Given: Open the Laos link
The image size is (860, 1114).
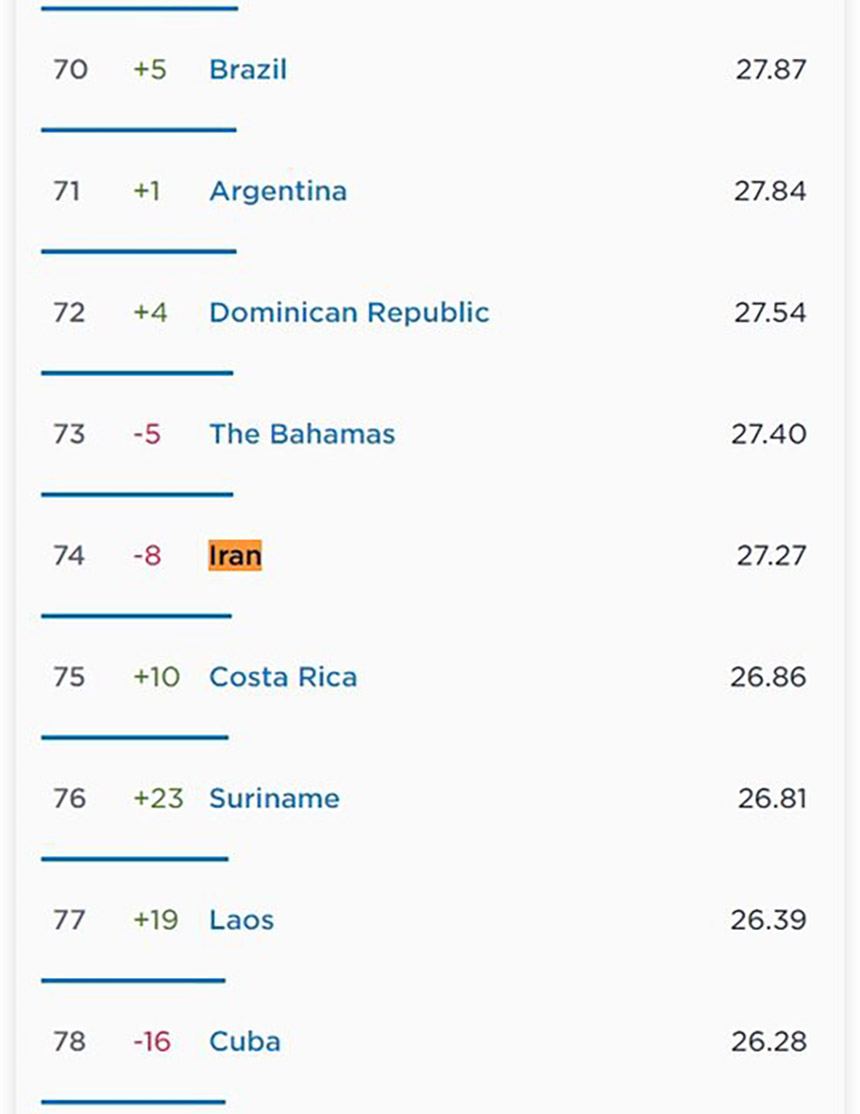Looking at the screenshot, I should 241,920.
